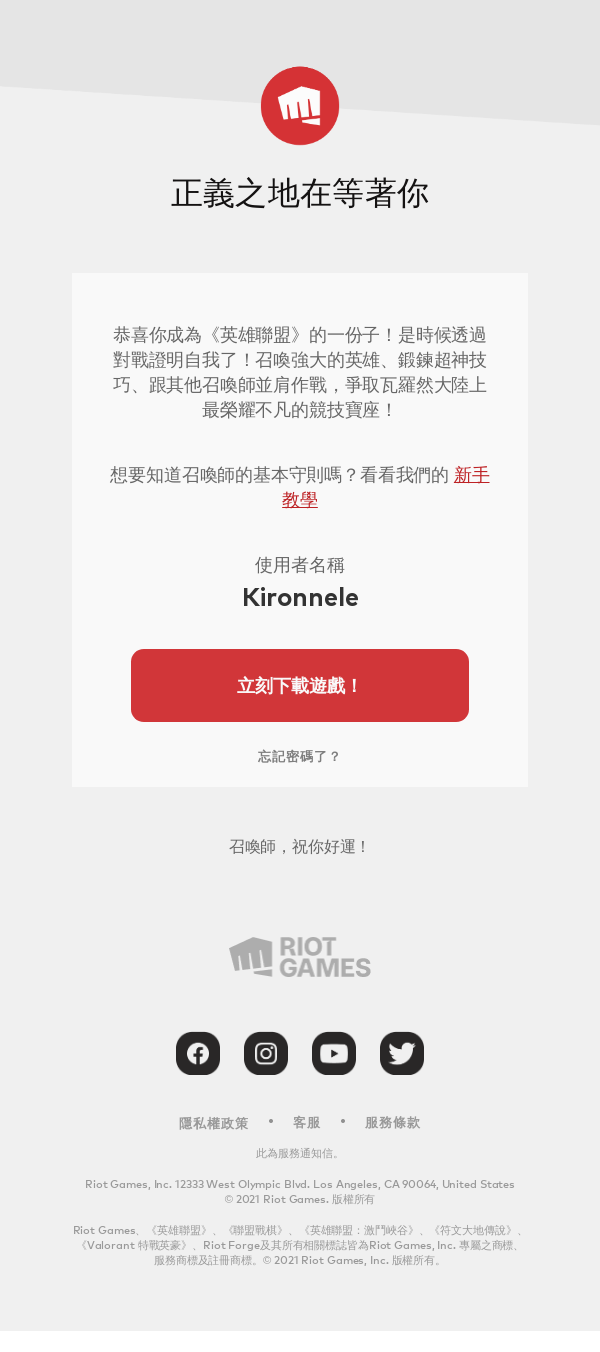
Task: View the Riot Games Twitter account
Action: (x=402, y=1054)
